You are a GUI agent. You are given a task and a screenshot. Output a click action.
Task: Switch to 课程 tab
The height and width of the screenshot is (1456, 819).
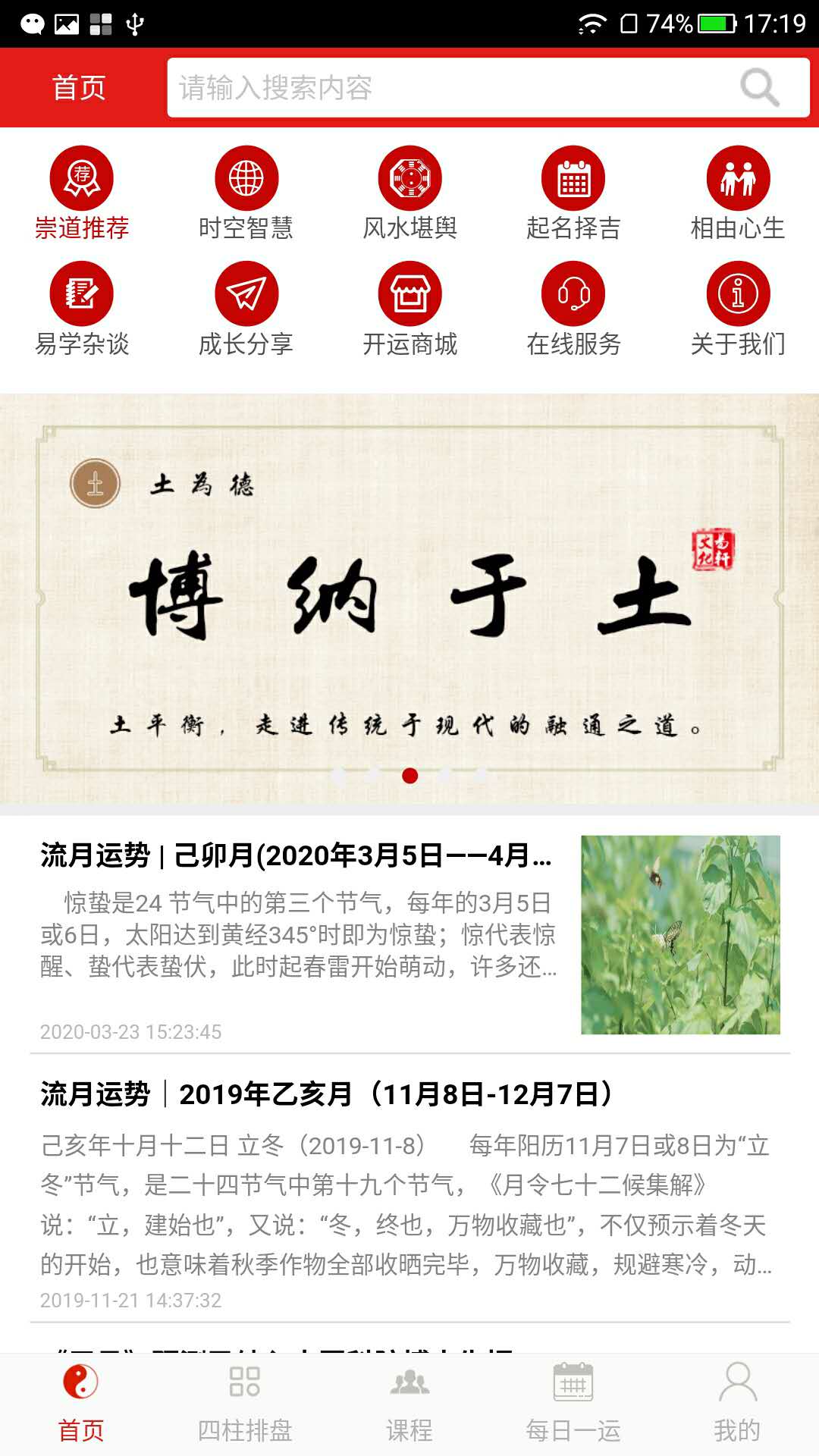tap(409, 1403)
